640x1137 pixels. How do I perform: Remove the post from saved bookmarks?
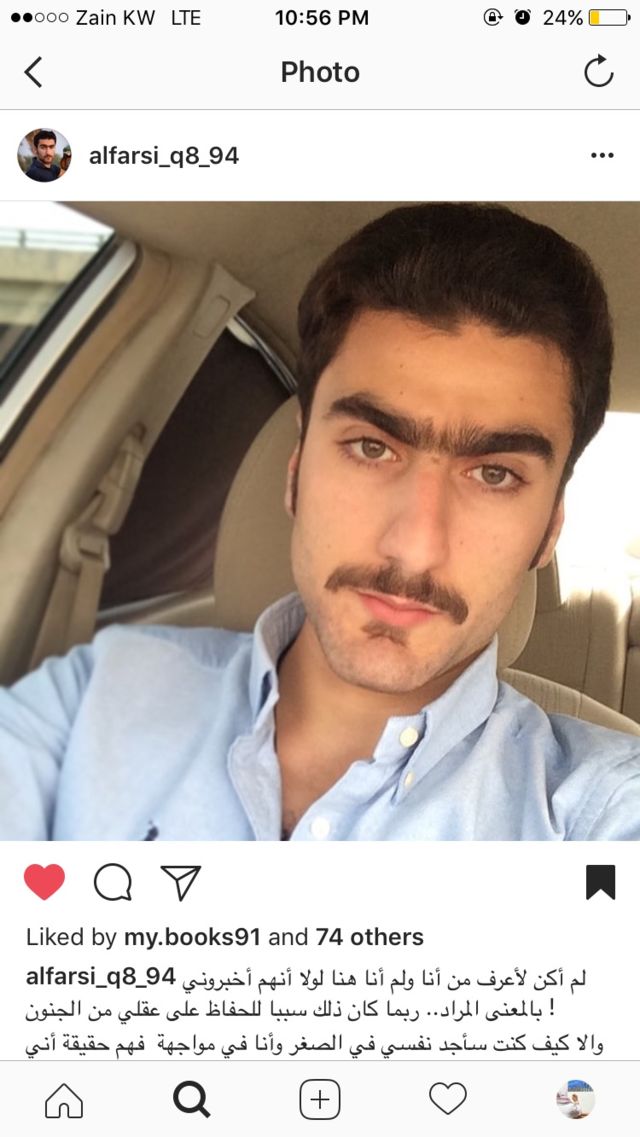[x=599, y=882]
